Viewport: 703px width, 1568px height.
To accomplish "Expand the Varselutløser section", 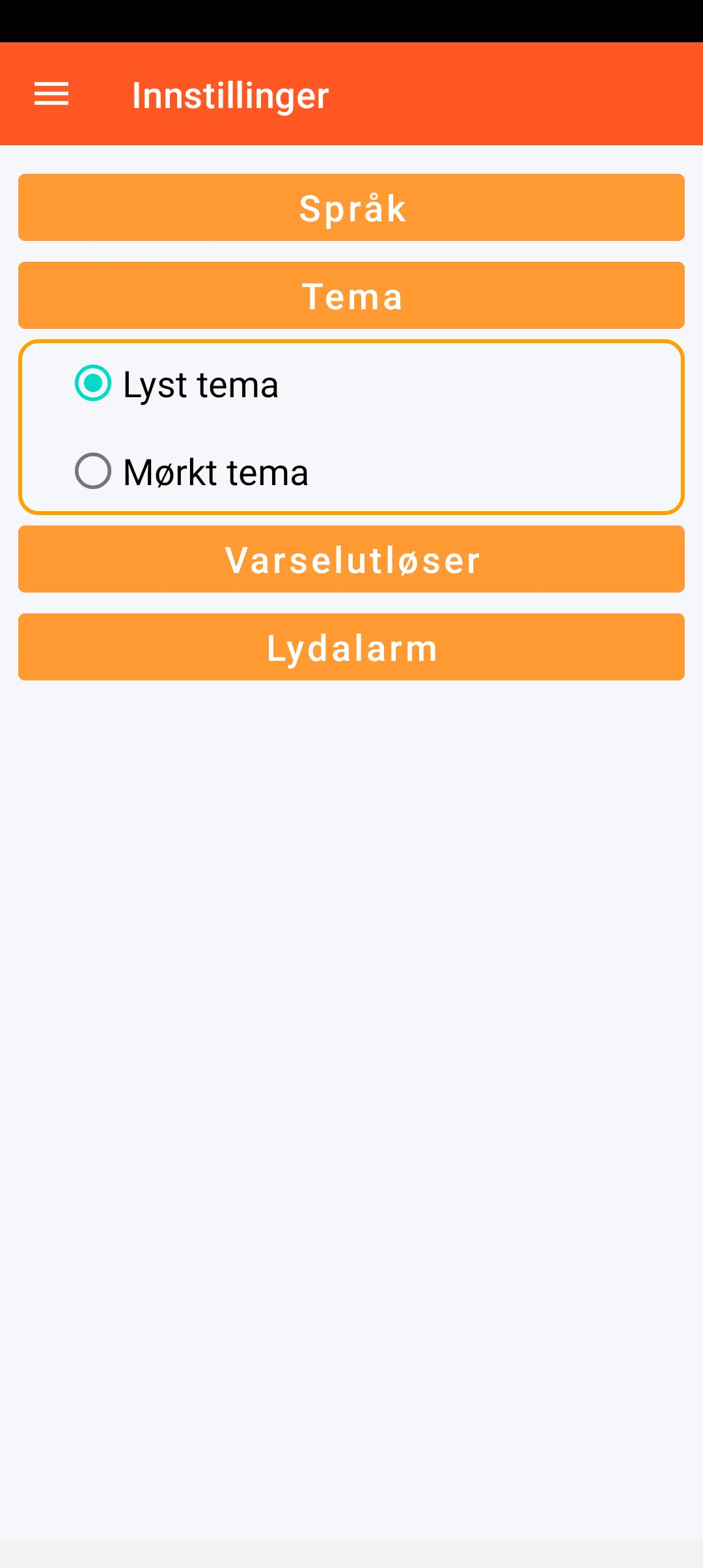I will coord(351,559).
